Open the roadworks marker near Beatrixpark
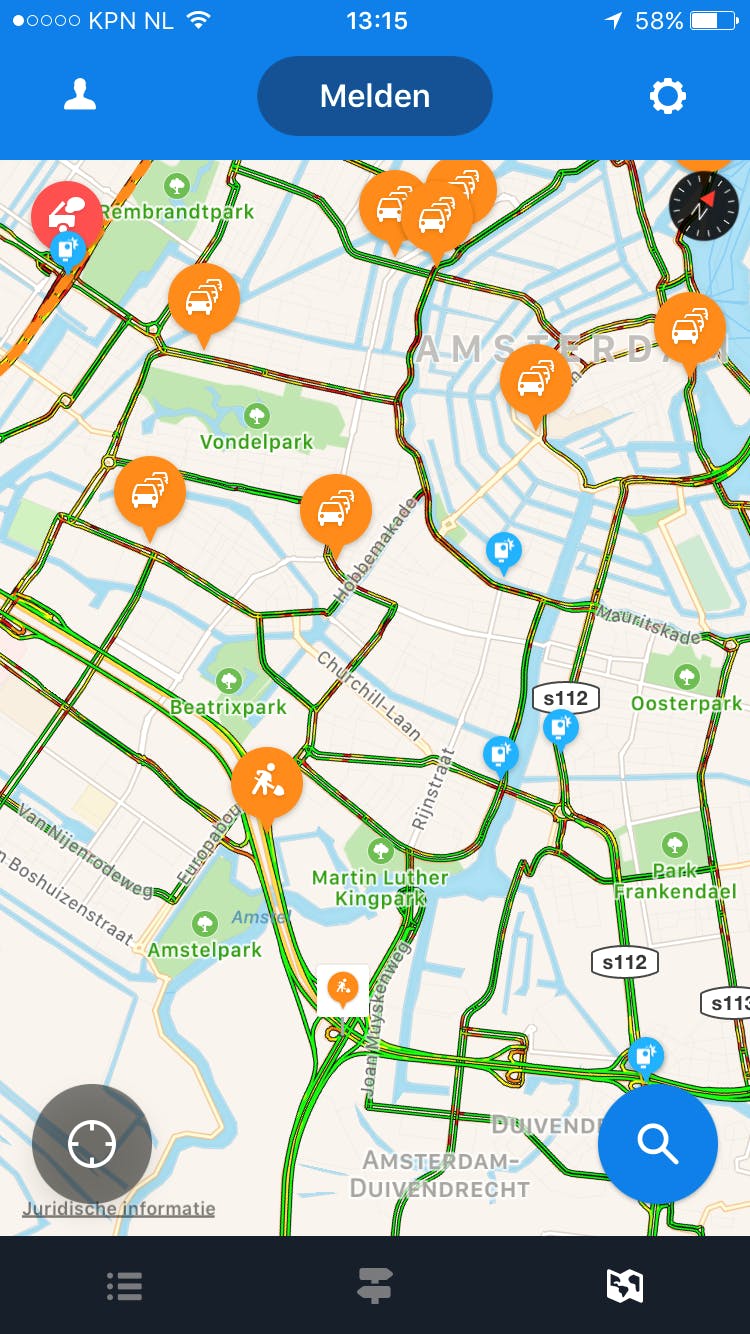Viewport: 750px width, 1334px height. tap(267, 782)
